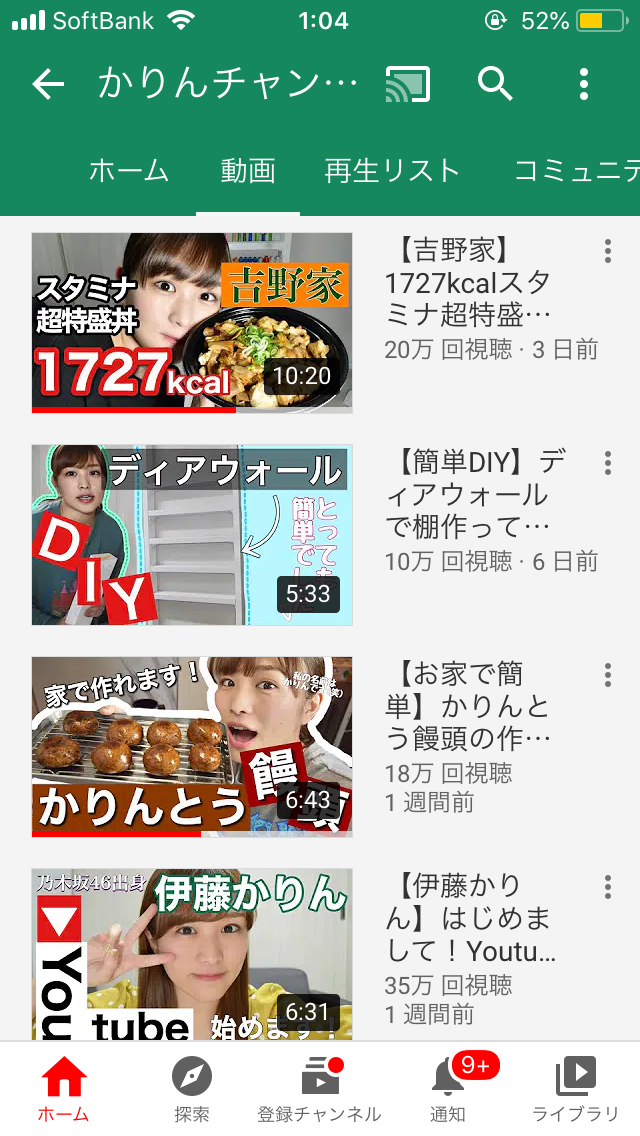Viewport: 640px width, 1136px height.
Task: Switch to the ライブラリ tab
Action: (x=576, y=1088)
